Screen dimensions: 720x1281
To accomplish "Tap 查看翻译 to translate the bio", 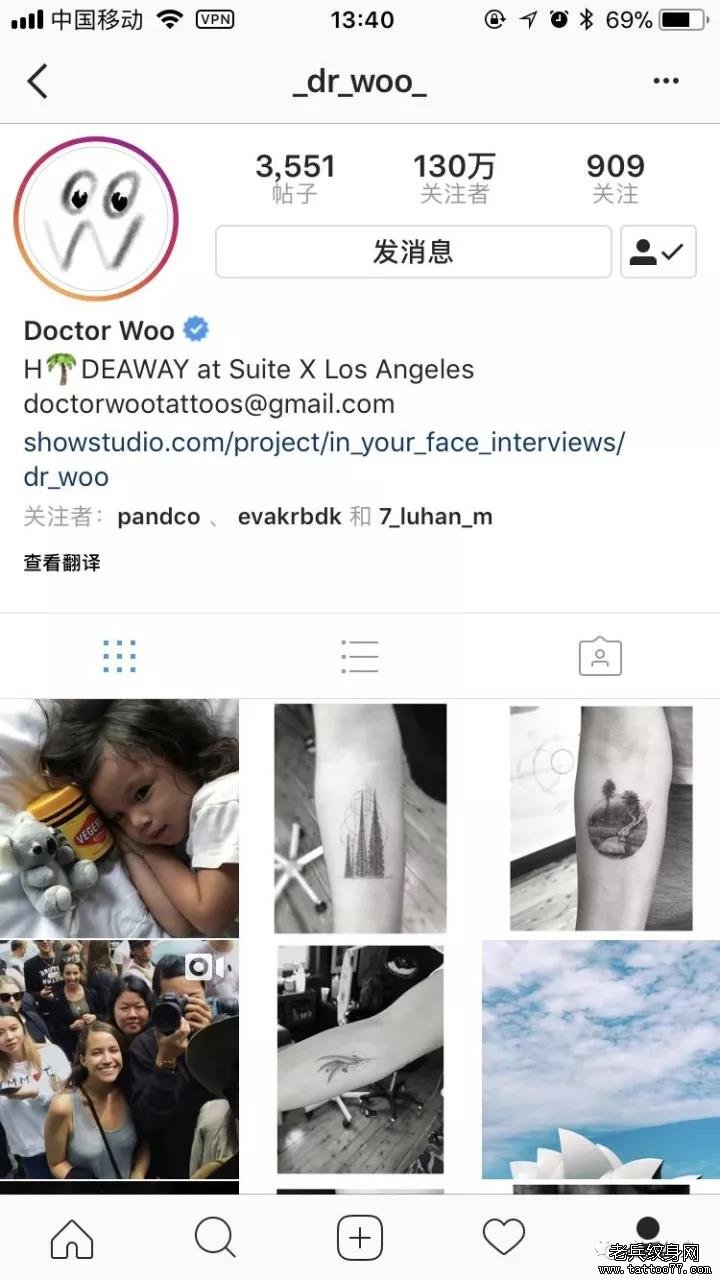I will coord(62,563).
